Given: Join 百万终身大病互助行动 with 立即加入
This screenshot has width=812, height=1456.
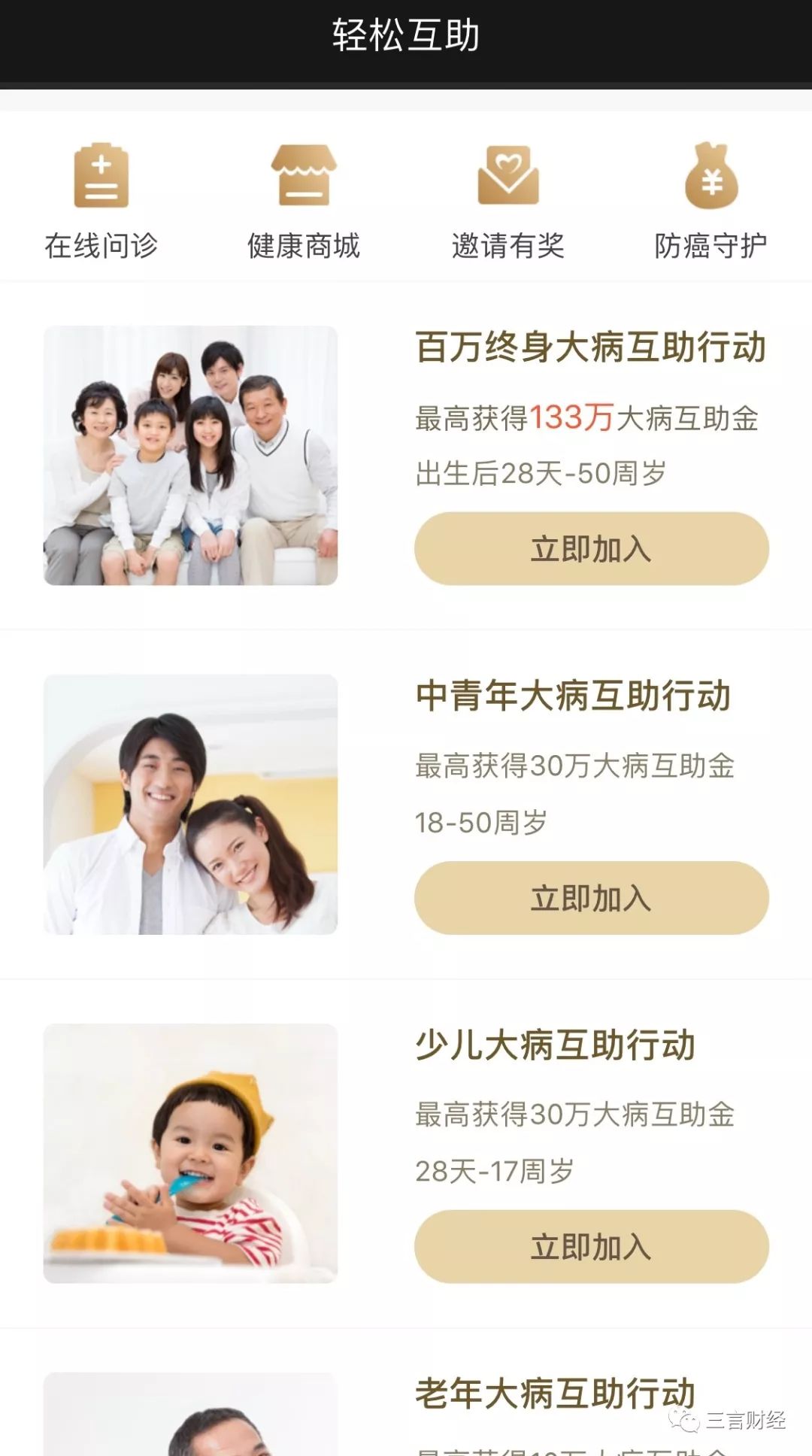Looking at the screenshot, I should click(592, 549).
